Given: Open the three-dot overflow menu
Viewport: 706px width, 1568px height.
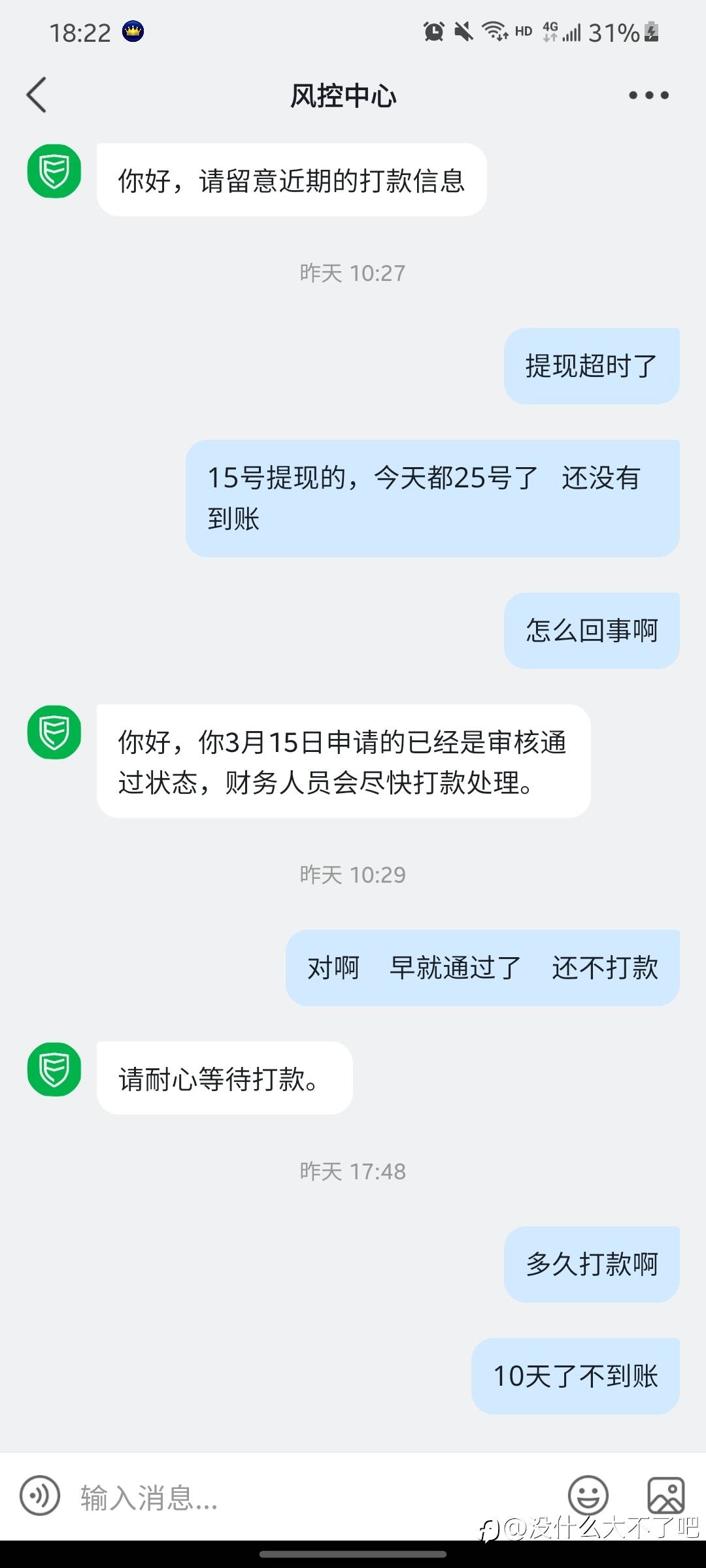Looking at the screenshot, I should [x=648, y=95].
